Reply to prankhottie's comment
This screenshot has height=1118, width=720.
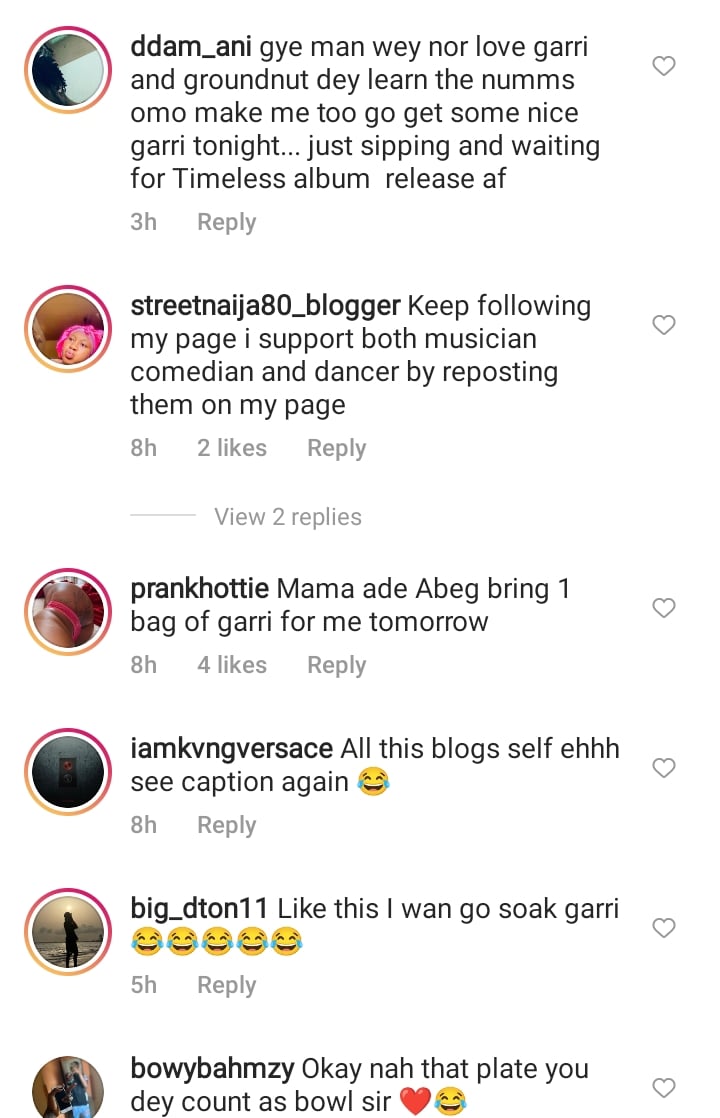(336, 665)
